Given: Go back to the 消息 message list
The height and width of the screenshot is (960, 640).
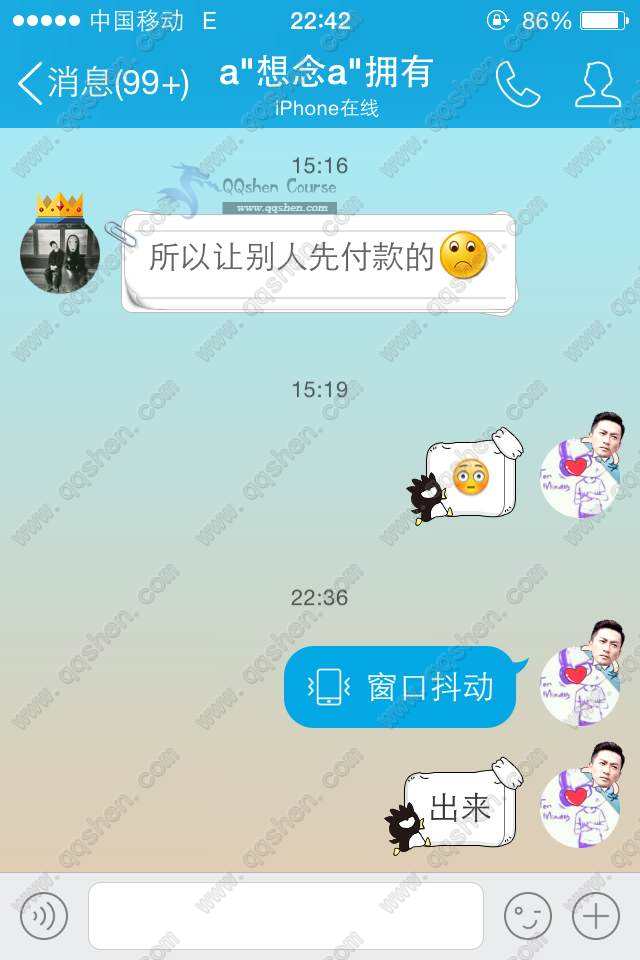Looking at the screenshot, I should pos(100,84).
